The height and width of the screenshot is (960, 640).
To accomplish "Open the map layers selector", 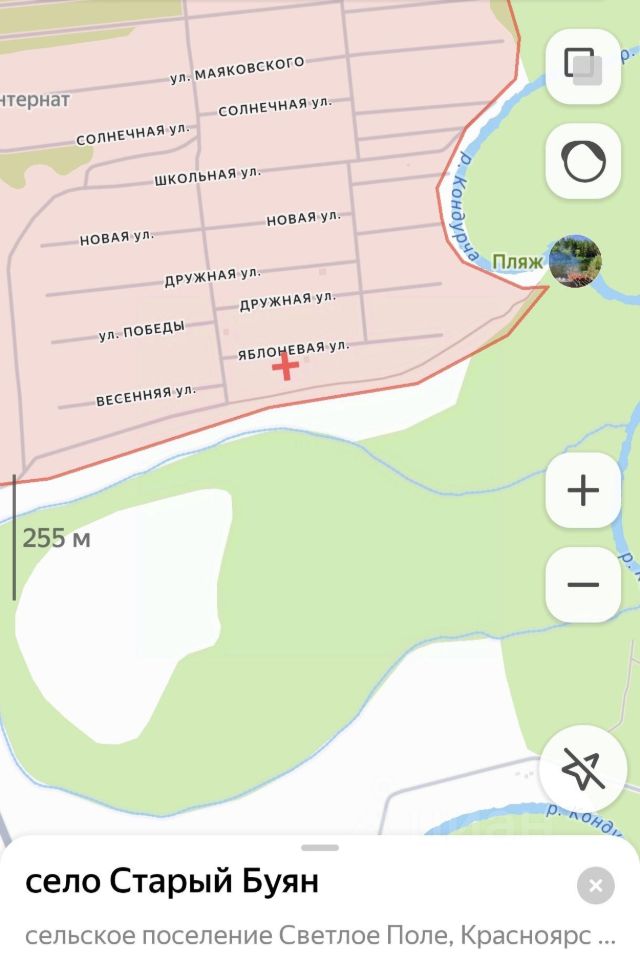I will coord(583,66).
